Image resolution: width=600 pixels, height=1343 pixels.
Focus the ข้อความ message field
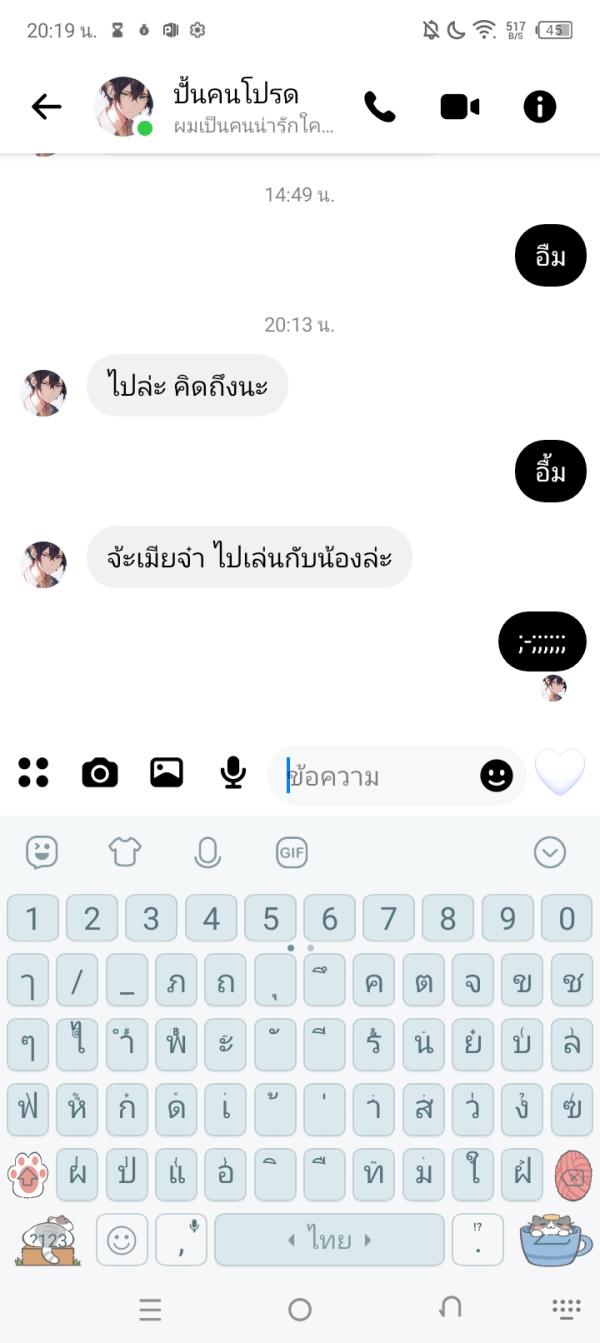[x=380, y=776]
